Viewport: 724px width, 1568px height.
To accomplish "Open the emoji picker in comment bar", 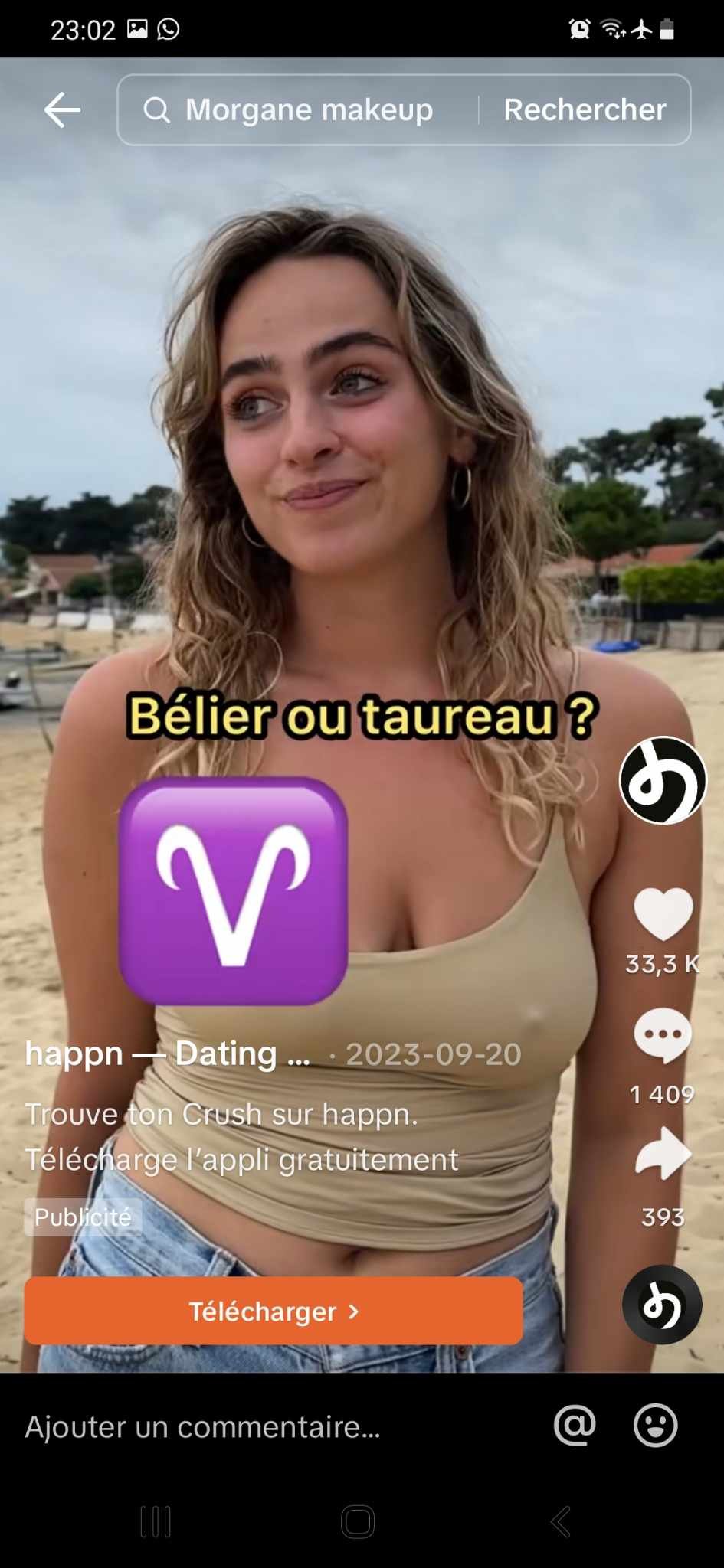I will 656,1426.
